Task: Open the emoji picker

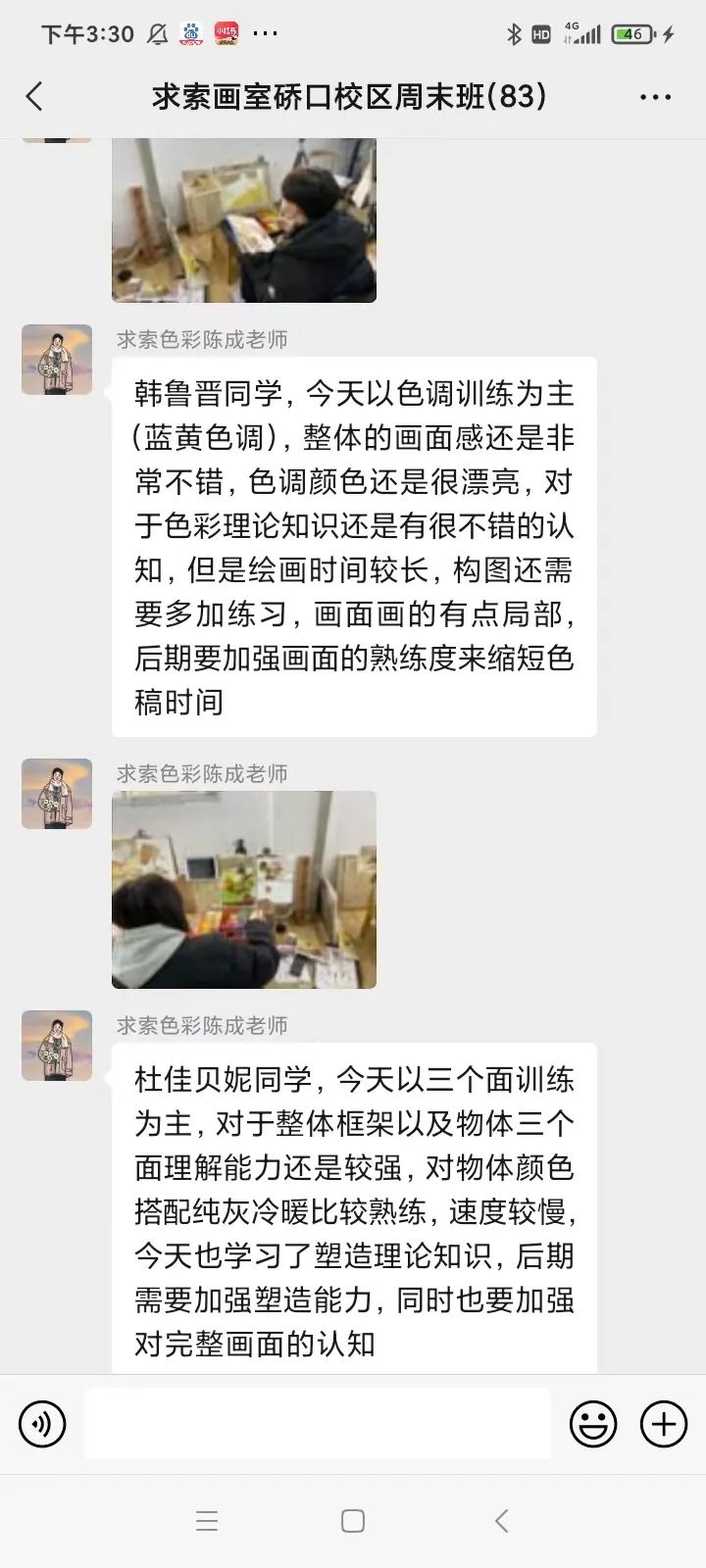Action: click(593, 1423)
